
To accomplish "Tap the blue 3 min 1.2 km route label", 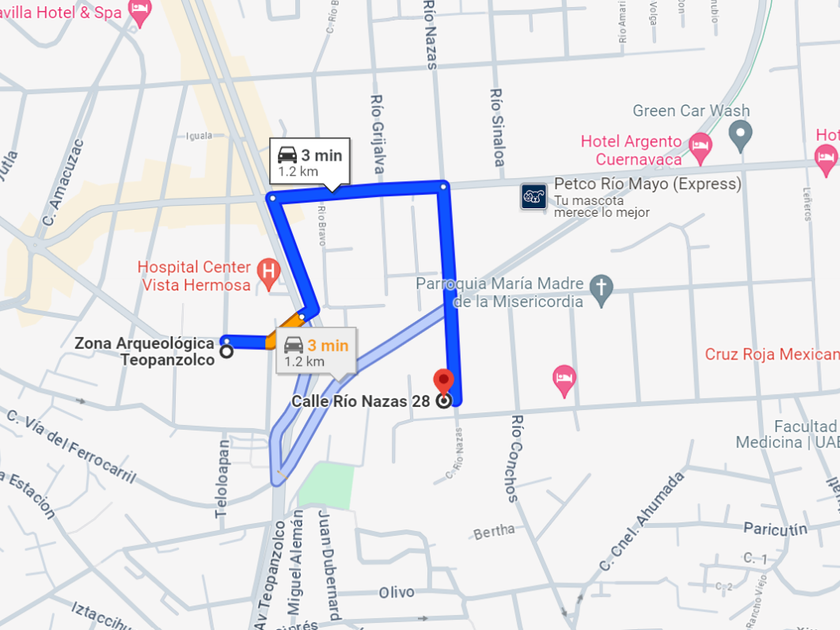I will point(310,162).
